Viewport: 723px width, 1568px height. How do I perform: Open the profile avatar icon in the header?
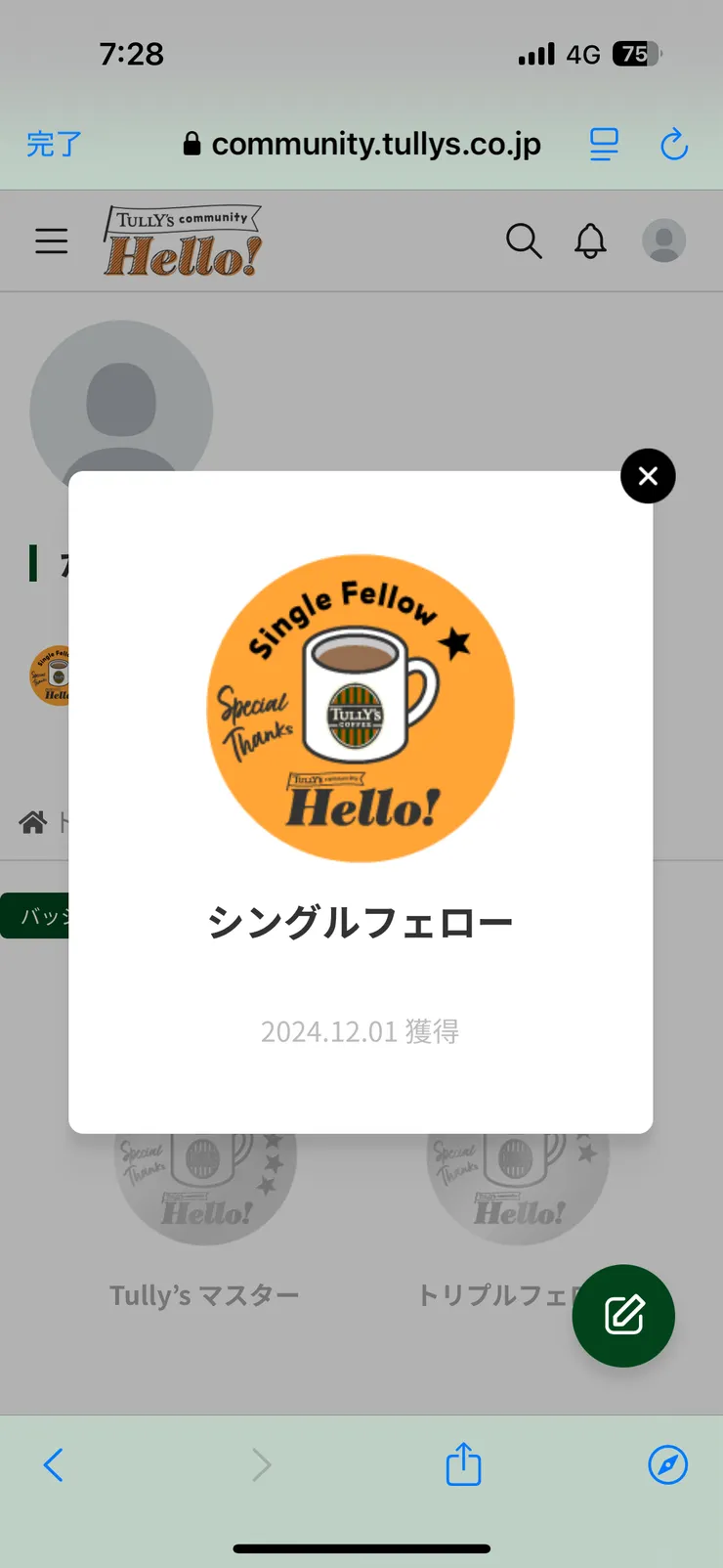point(663,240)
